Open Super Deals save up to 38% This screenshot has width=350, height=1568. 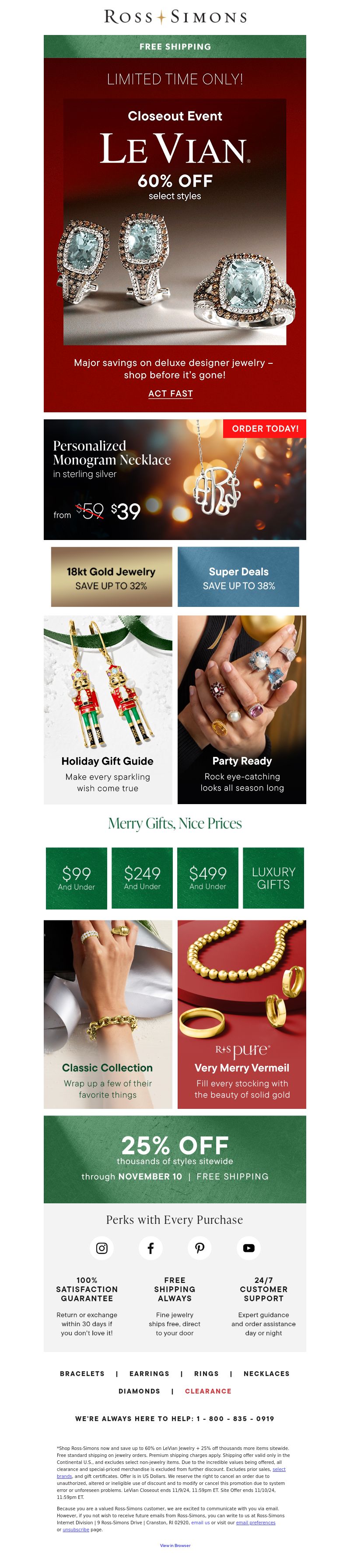pos(238,576)
